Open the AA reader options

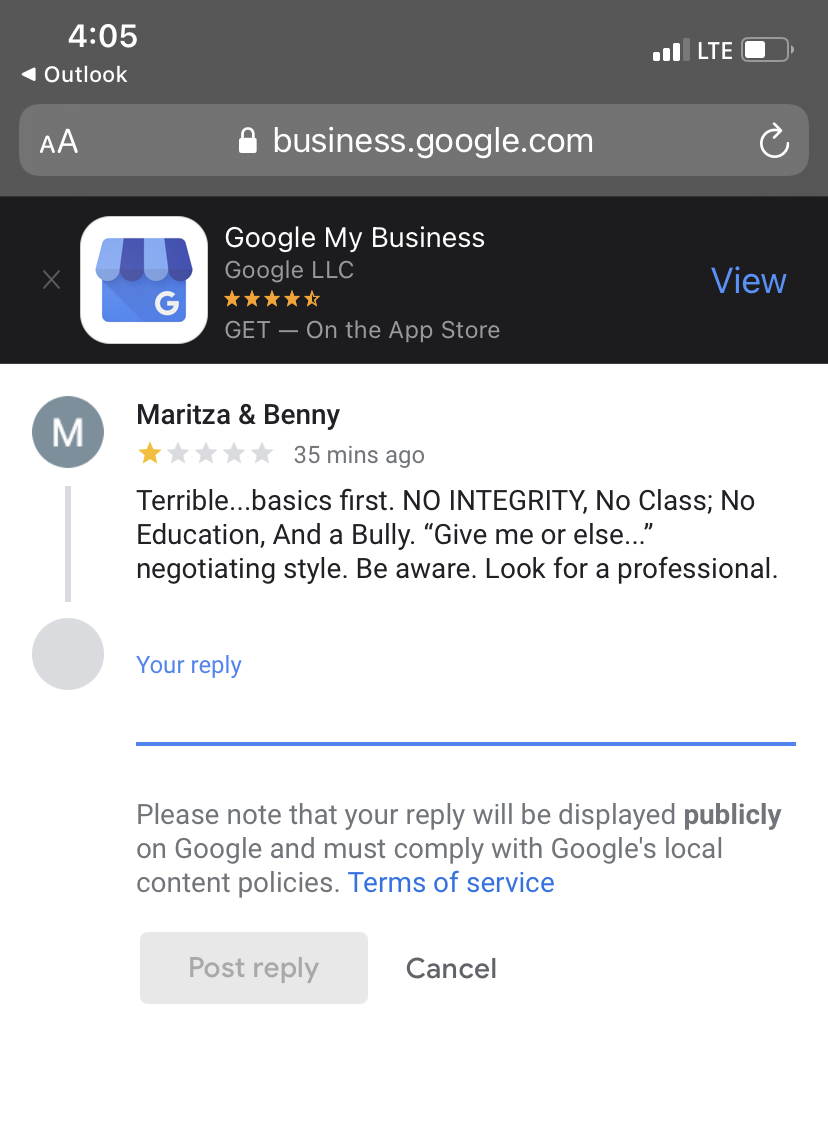(59, 142)
